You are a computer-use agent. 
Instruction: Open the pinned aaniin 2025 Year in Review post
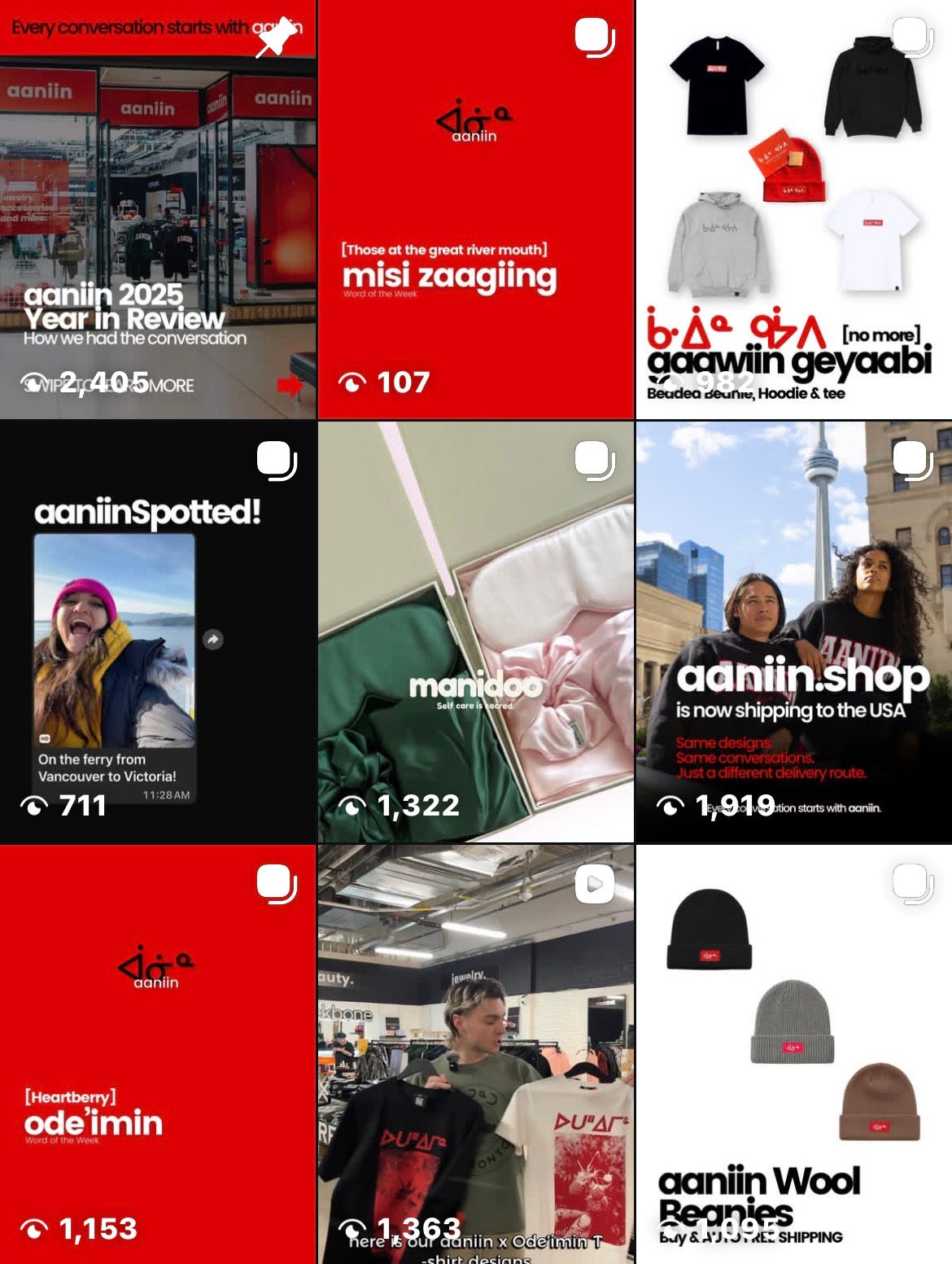coord(158,209)
